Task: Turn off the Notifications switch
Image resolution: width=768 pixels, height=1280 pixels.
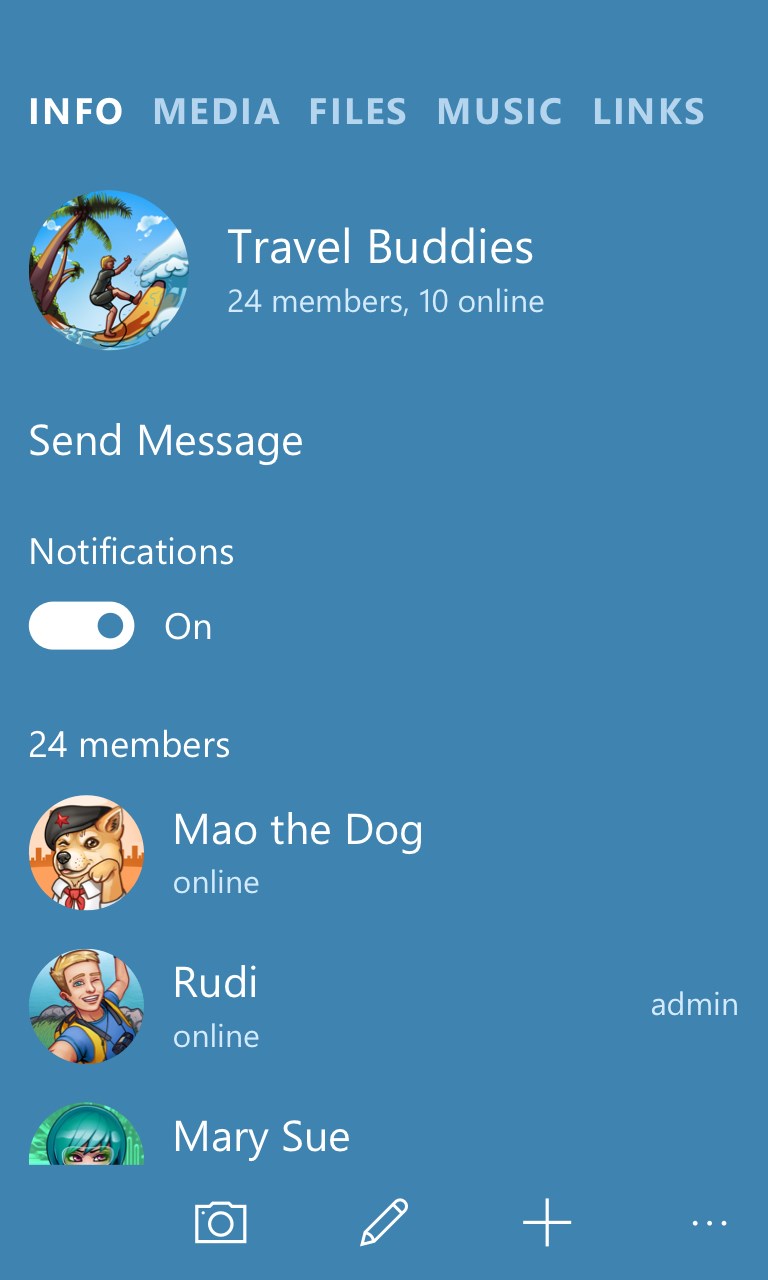Action: point(82,626)
